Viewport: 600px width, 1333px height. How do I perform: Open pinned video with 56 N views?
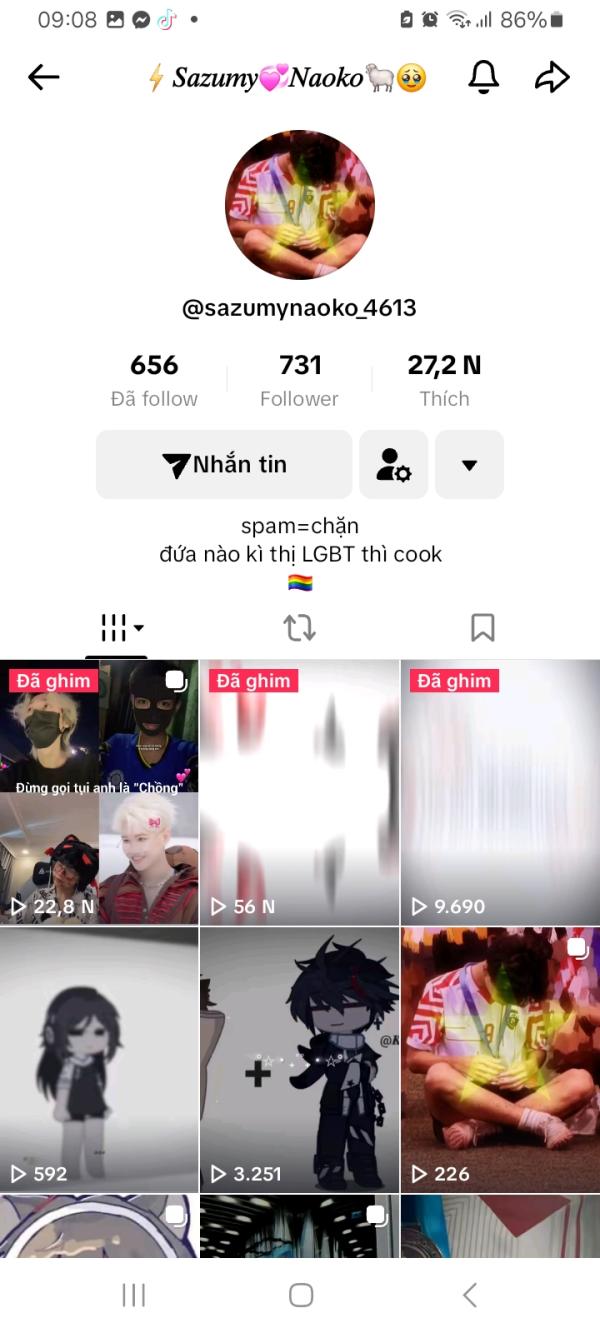tap(299, 792)
